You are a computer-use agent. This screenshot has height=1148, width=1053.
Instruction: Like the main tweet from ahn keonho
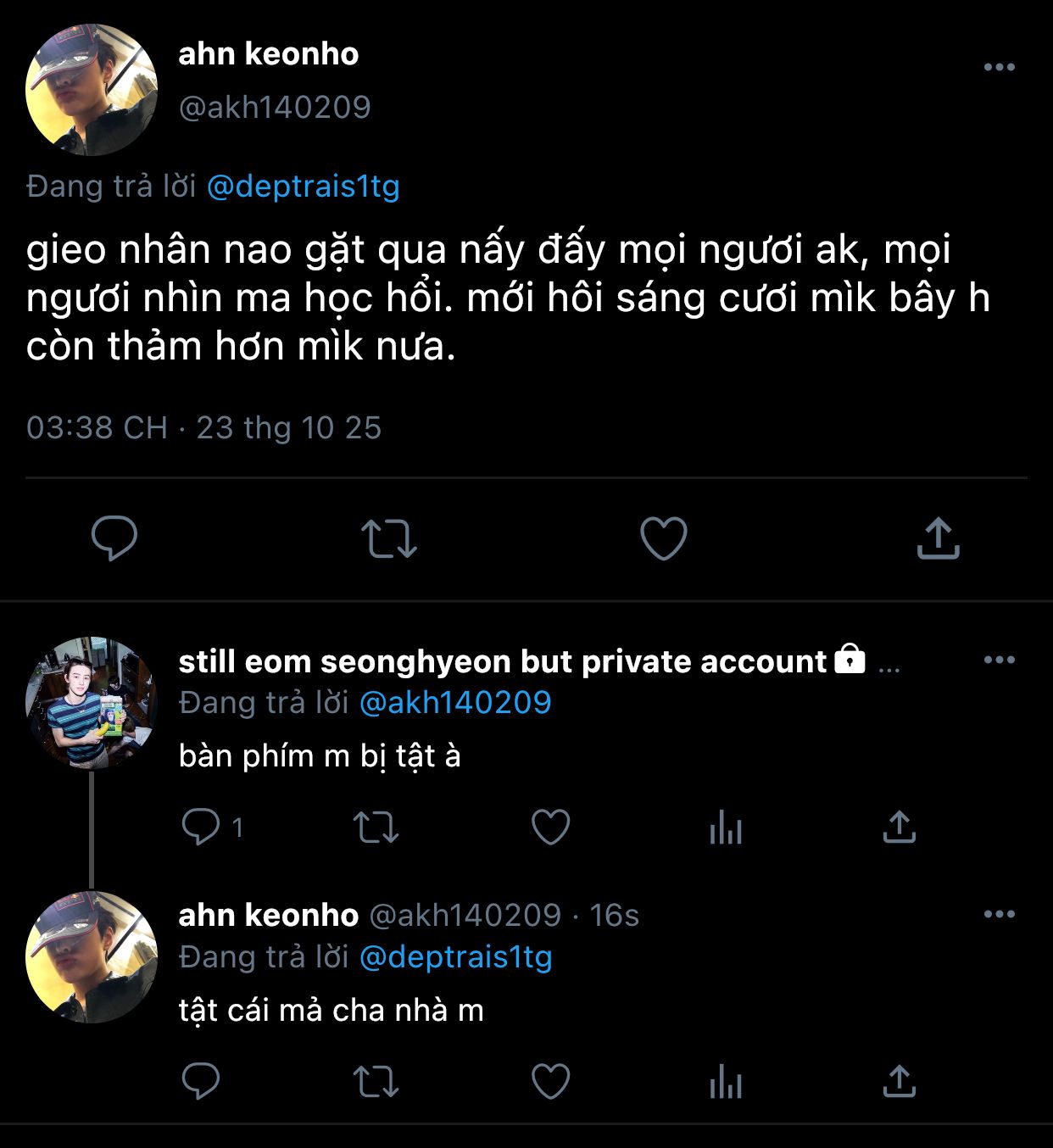663,538
